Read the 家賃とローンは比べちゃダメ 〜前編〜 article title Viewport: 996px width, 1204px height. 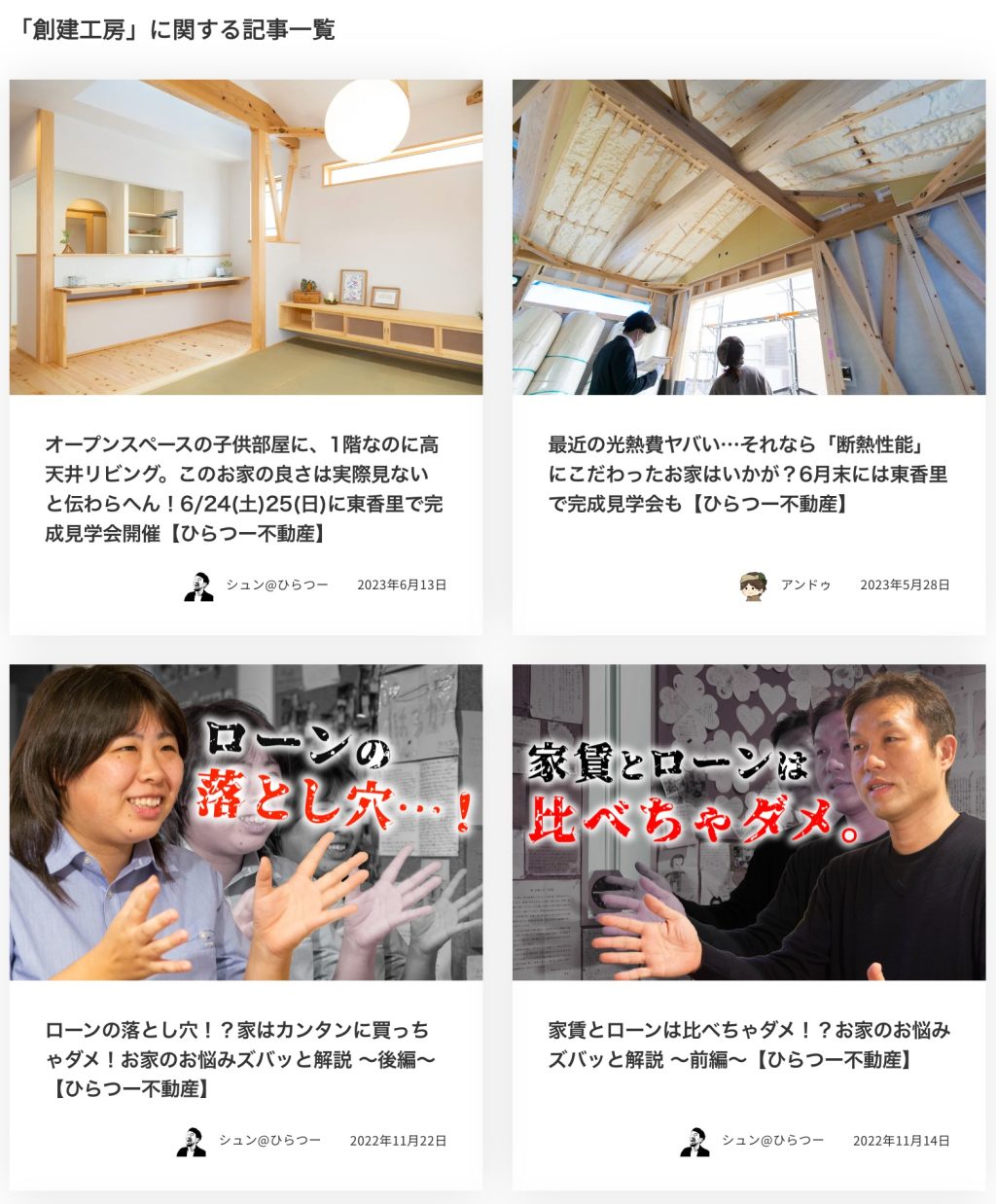click(747, 1045)
